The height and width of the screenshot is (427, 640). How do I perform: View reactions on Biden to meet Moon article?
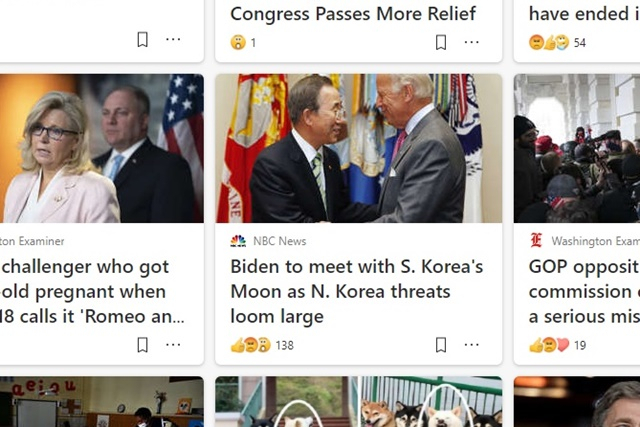[x=262, y=345]
